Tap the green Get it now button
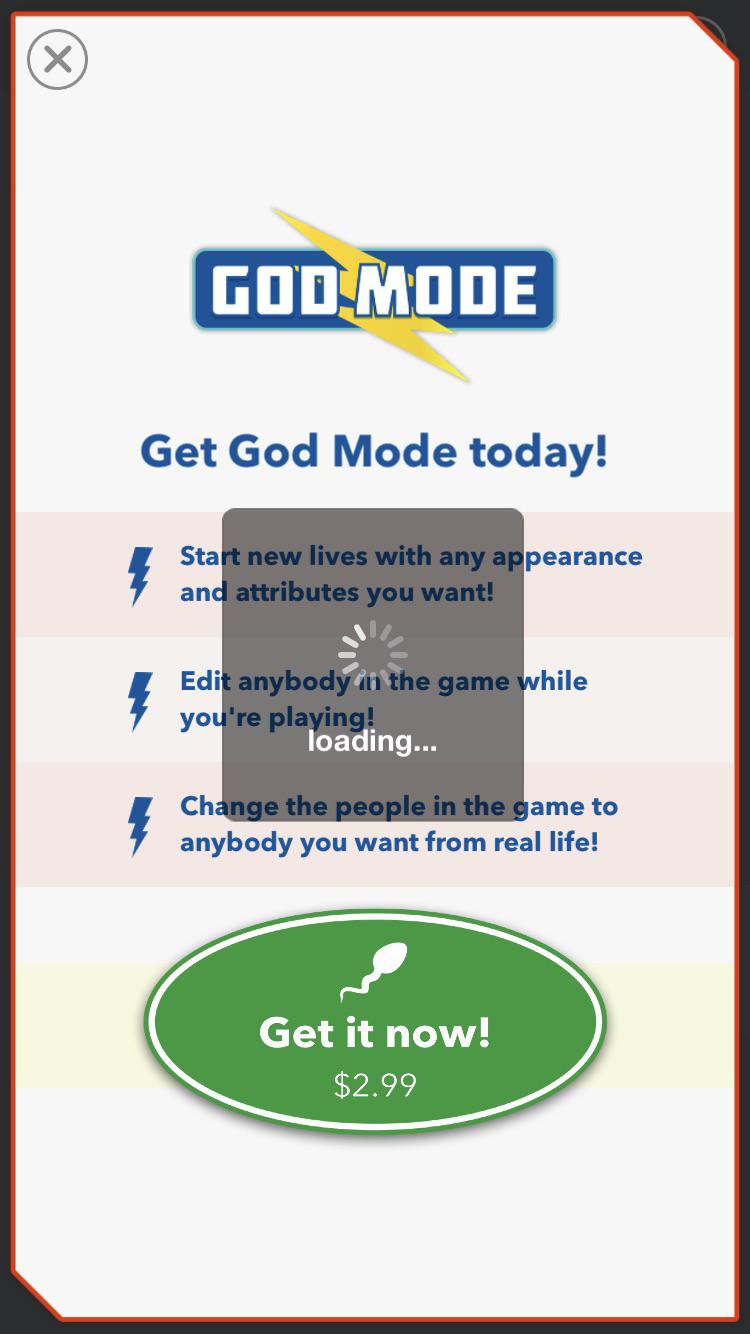The width and height of the screenshot is (750, 1334). point(375,1022)
